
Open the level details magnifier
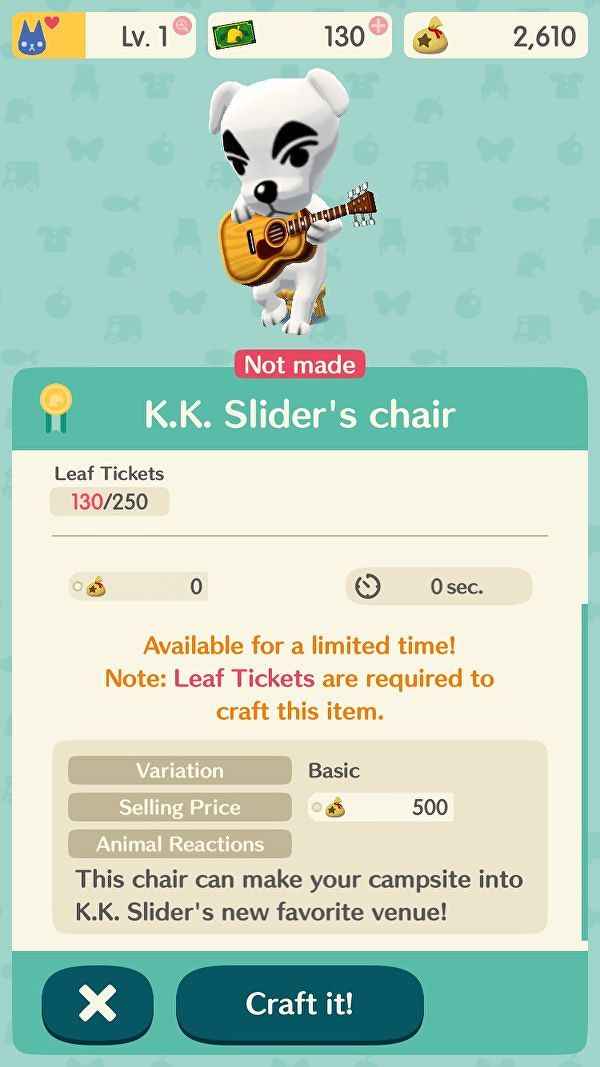(x=182, y=25)
